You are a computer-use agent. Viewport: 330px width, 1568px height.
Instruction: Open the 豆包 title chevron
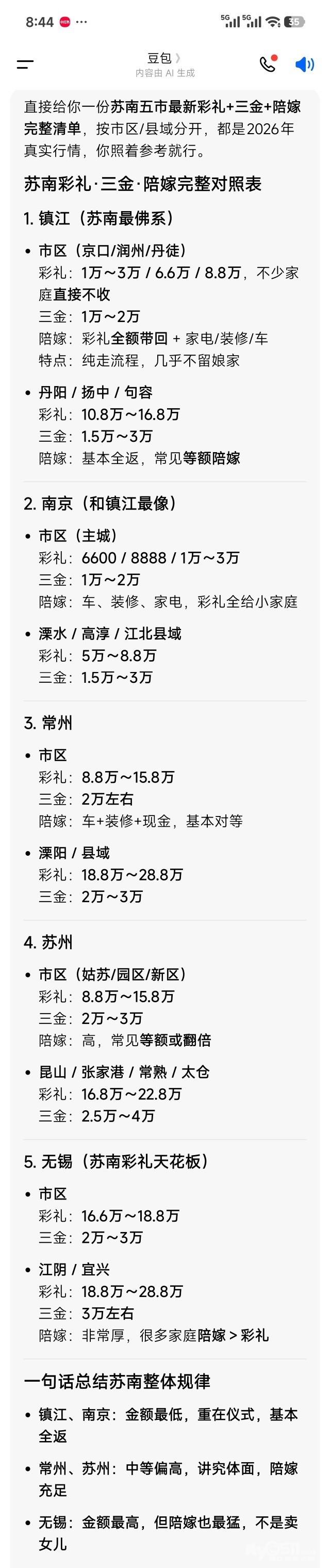[x=177, y=58]
